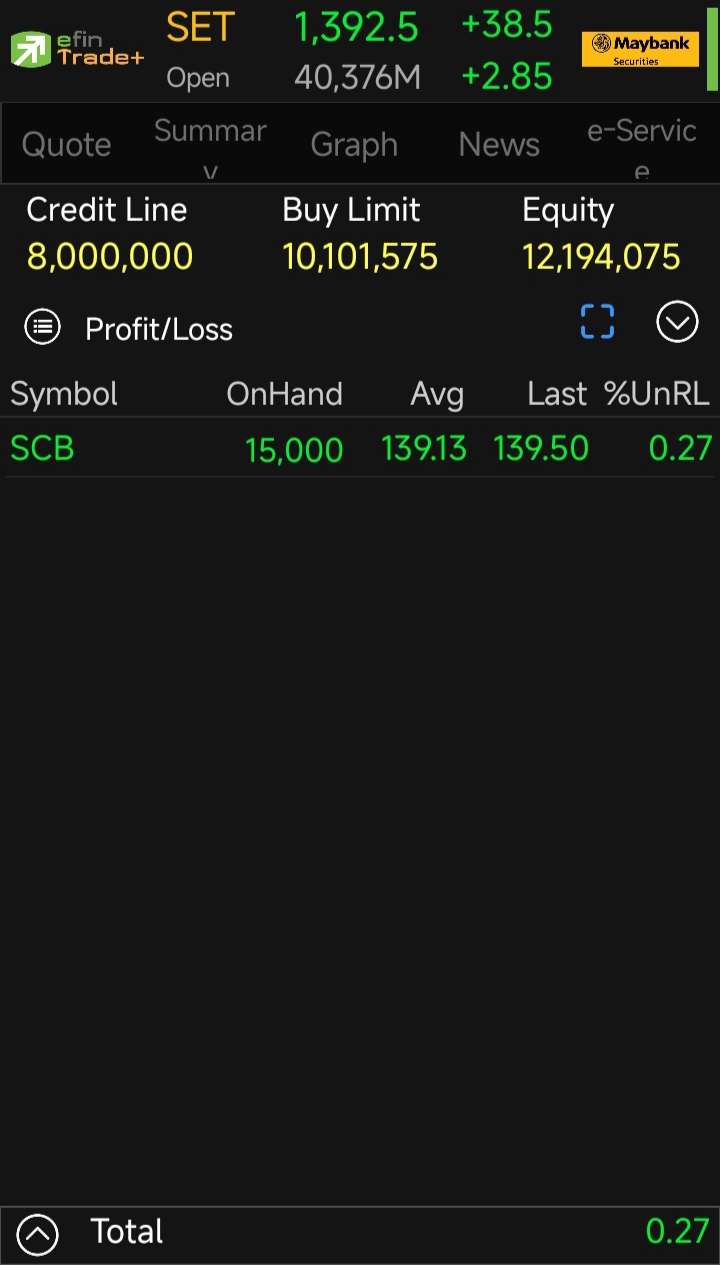Viewport: 720px width, 1265px height.
Task: Open the circled down-chevron dropdown
Action: pos(677,322)
